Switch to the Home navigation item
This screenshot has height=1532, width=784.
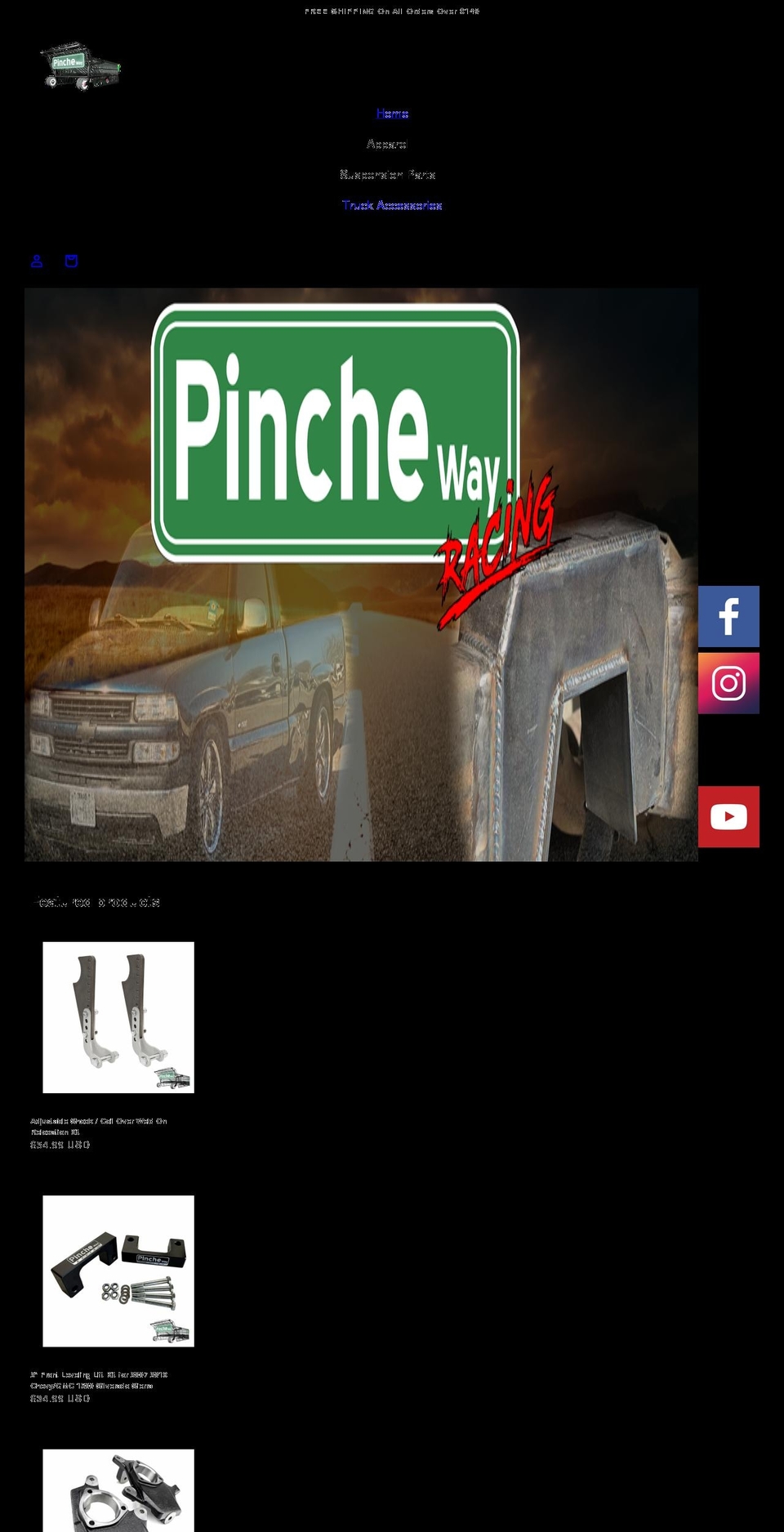[392, 113]
